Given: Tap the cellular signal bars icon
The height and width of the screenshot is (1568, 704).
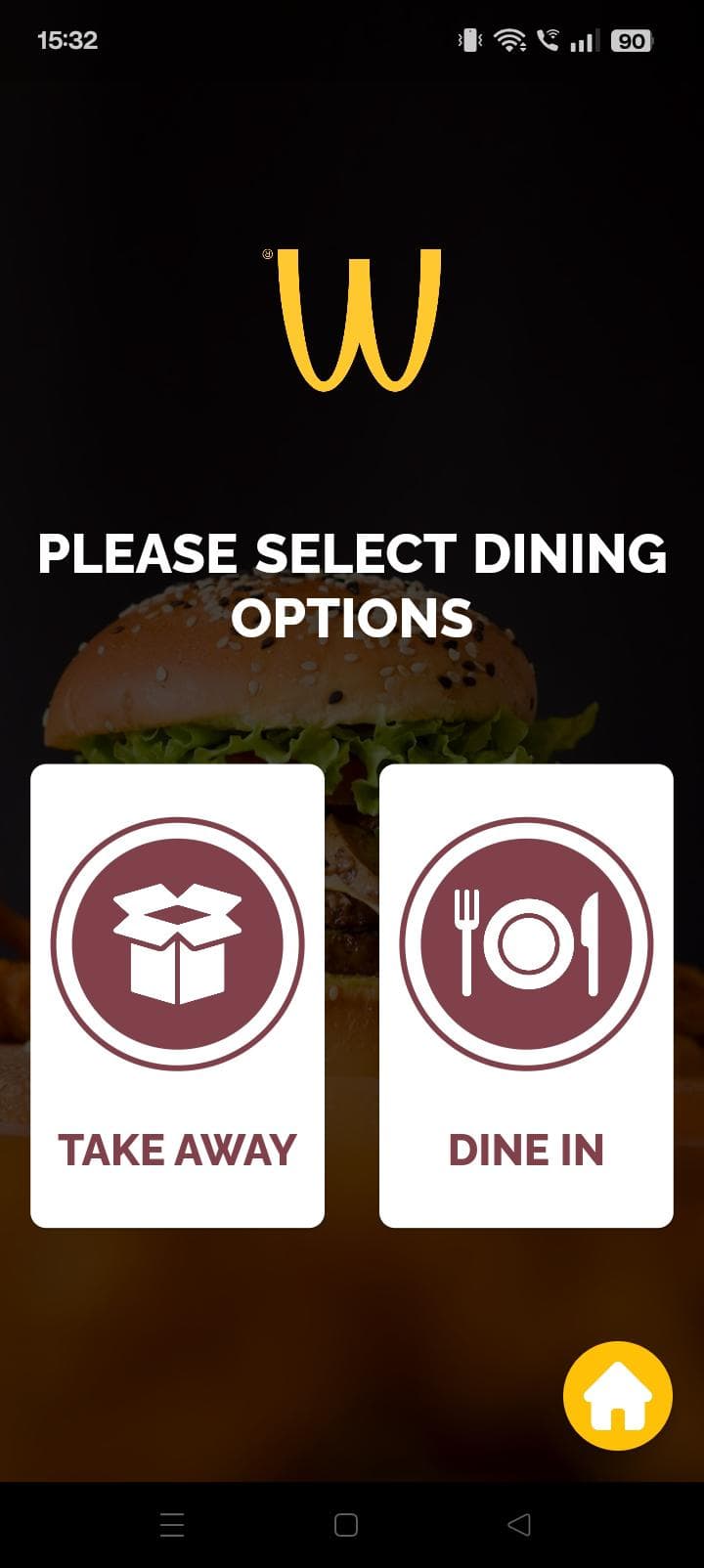Looking at the screenshot, I should (x=585, y=42).
